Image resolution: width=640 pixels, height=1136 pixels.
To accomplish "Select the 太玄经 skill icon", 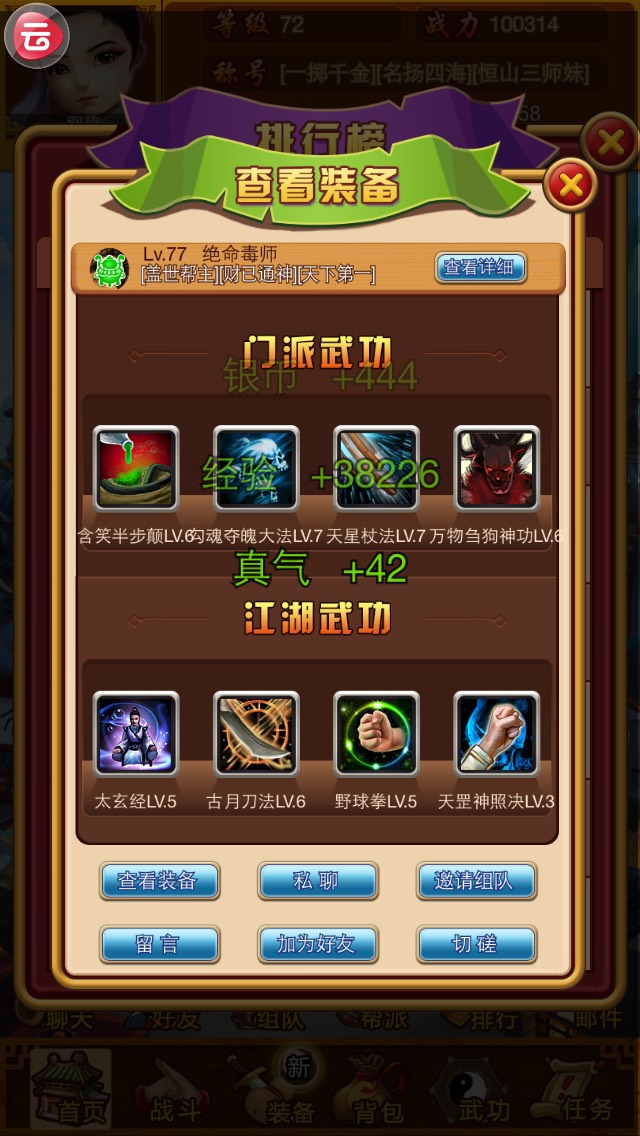I will pos(136,735).
